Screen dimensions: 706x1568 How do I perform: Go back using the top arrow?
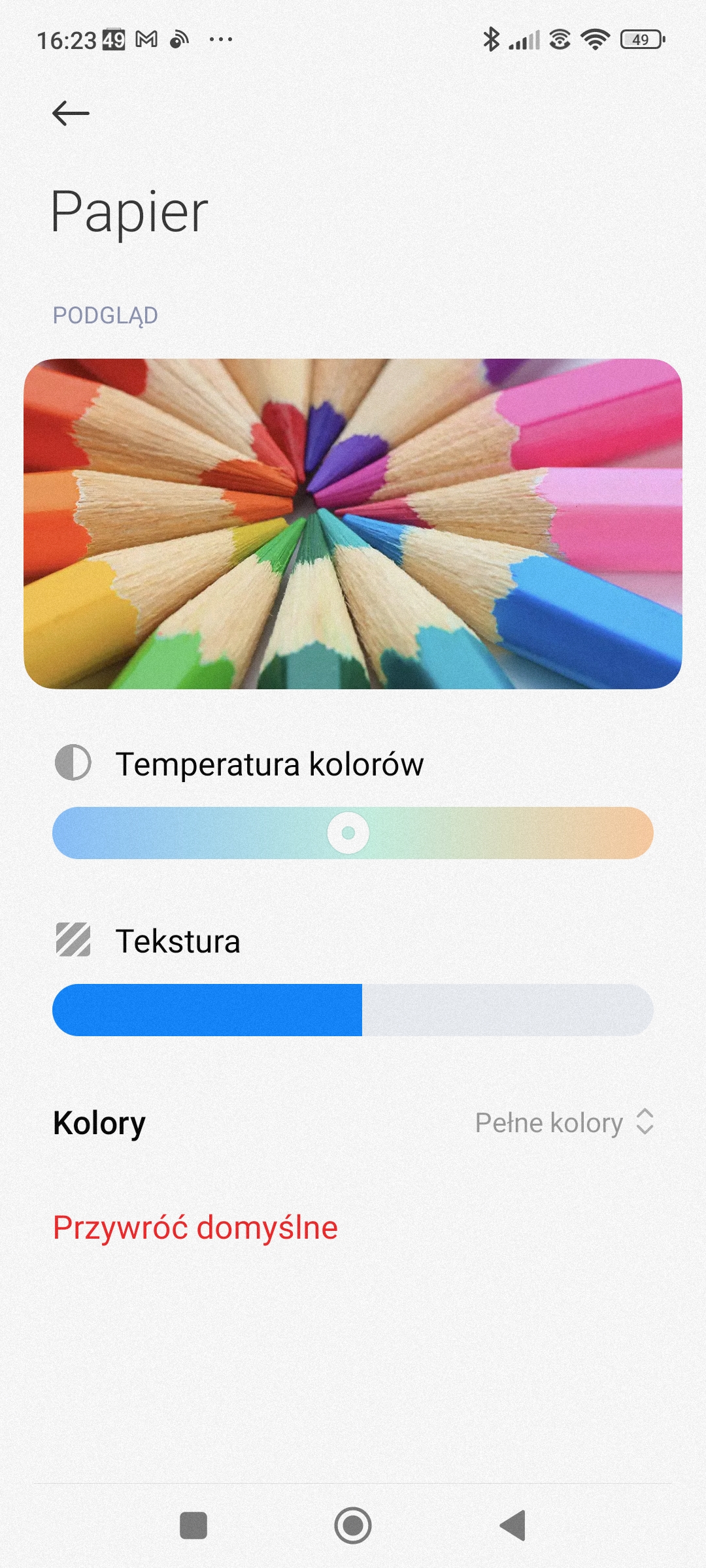71,114
